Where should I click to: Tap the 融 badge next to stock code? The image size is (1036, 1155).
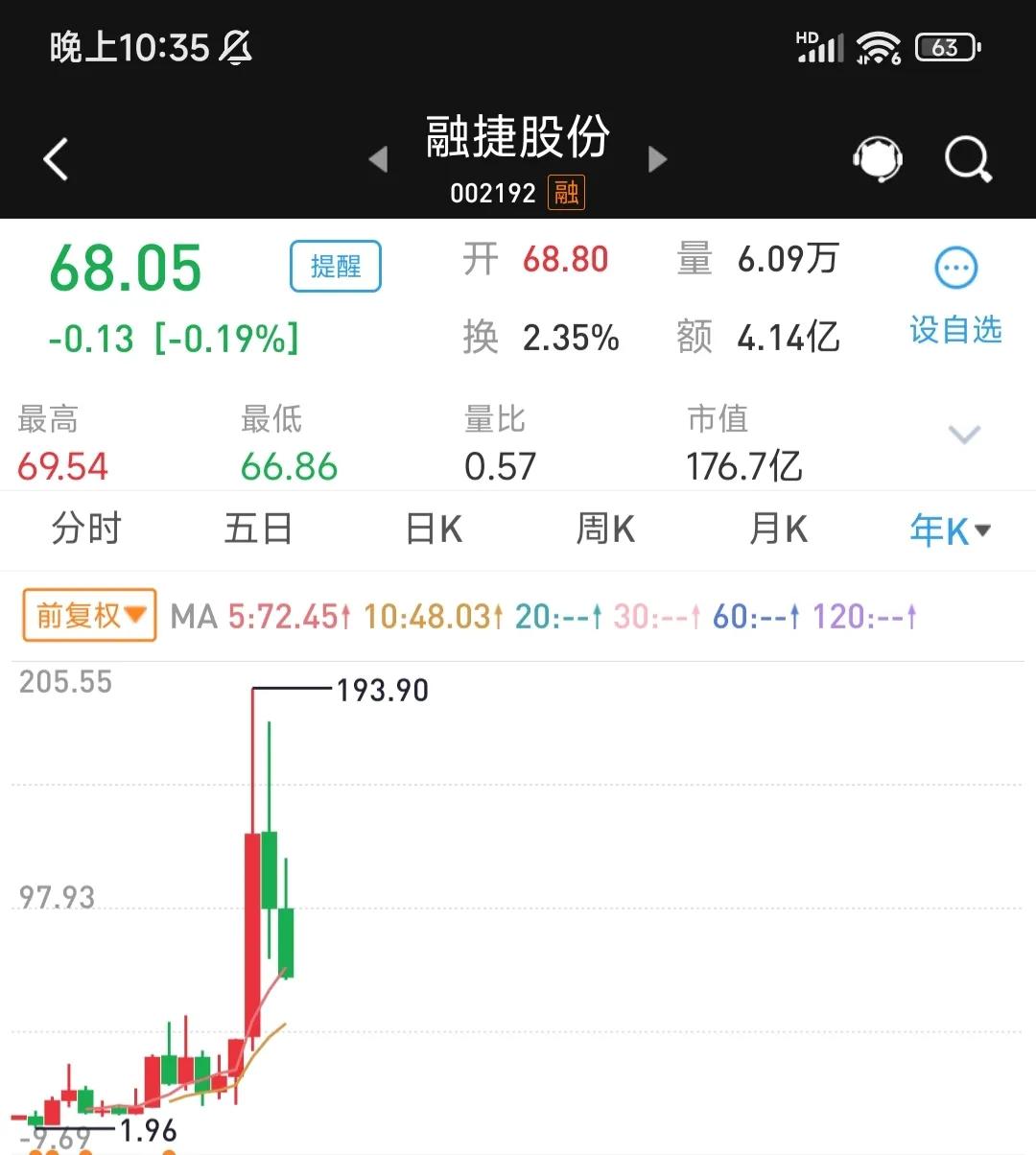565,192
